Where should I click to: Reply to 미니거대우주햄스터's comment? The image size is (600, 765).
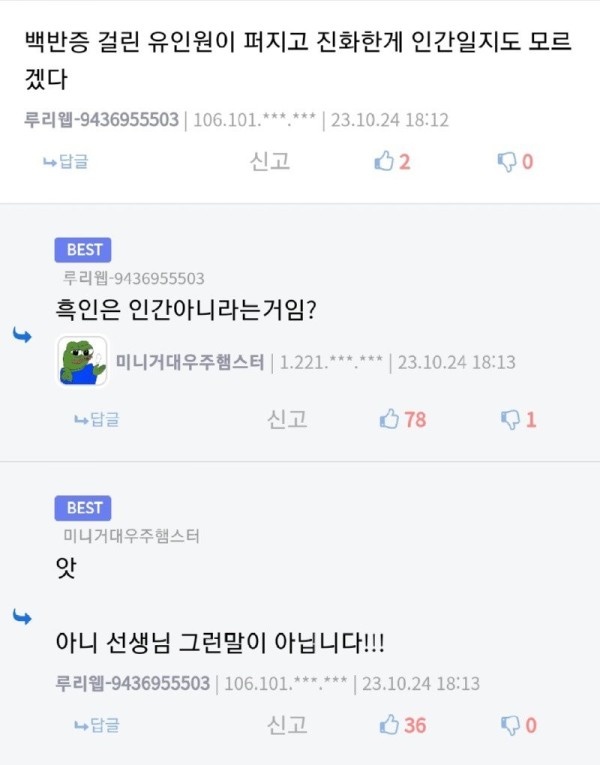point(96,420)
